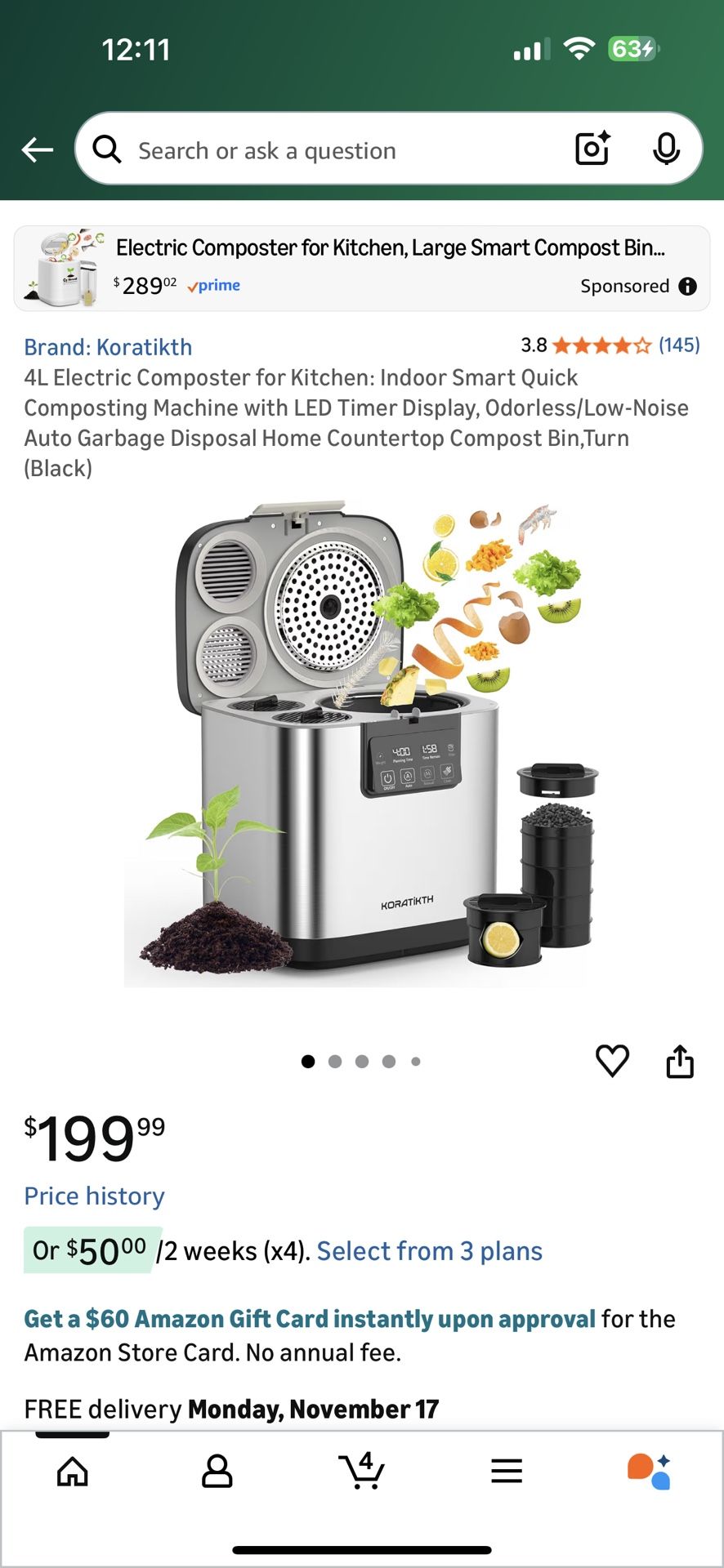
Task: Go back to the previous page
Action: coord(38,149)
